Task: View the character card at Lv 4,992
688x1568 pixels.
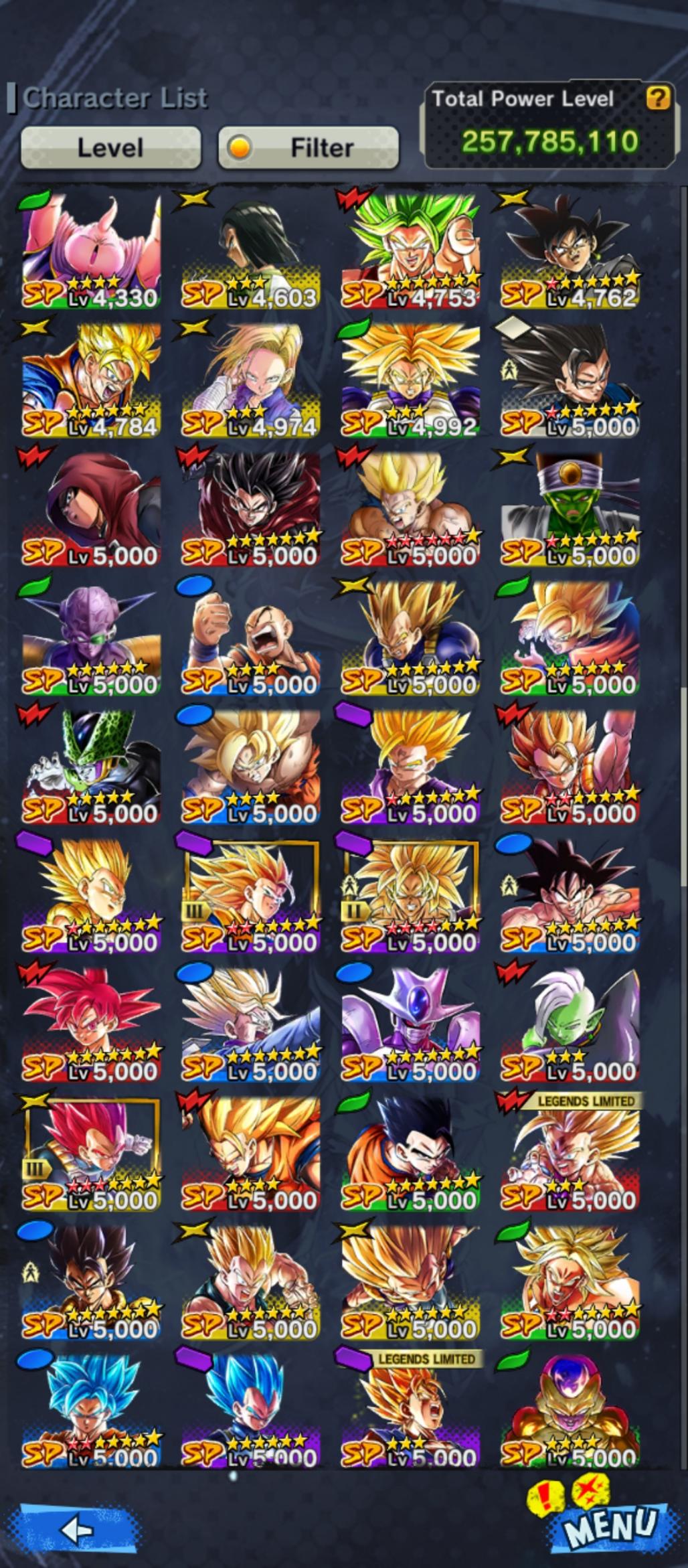Action: (x=410, y=380)
